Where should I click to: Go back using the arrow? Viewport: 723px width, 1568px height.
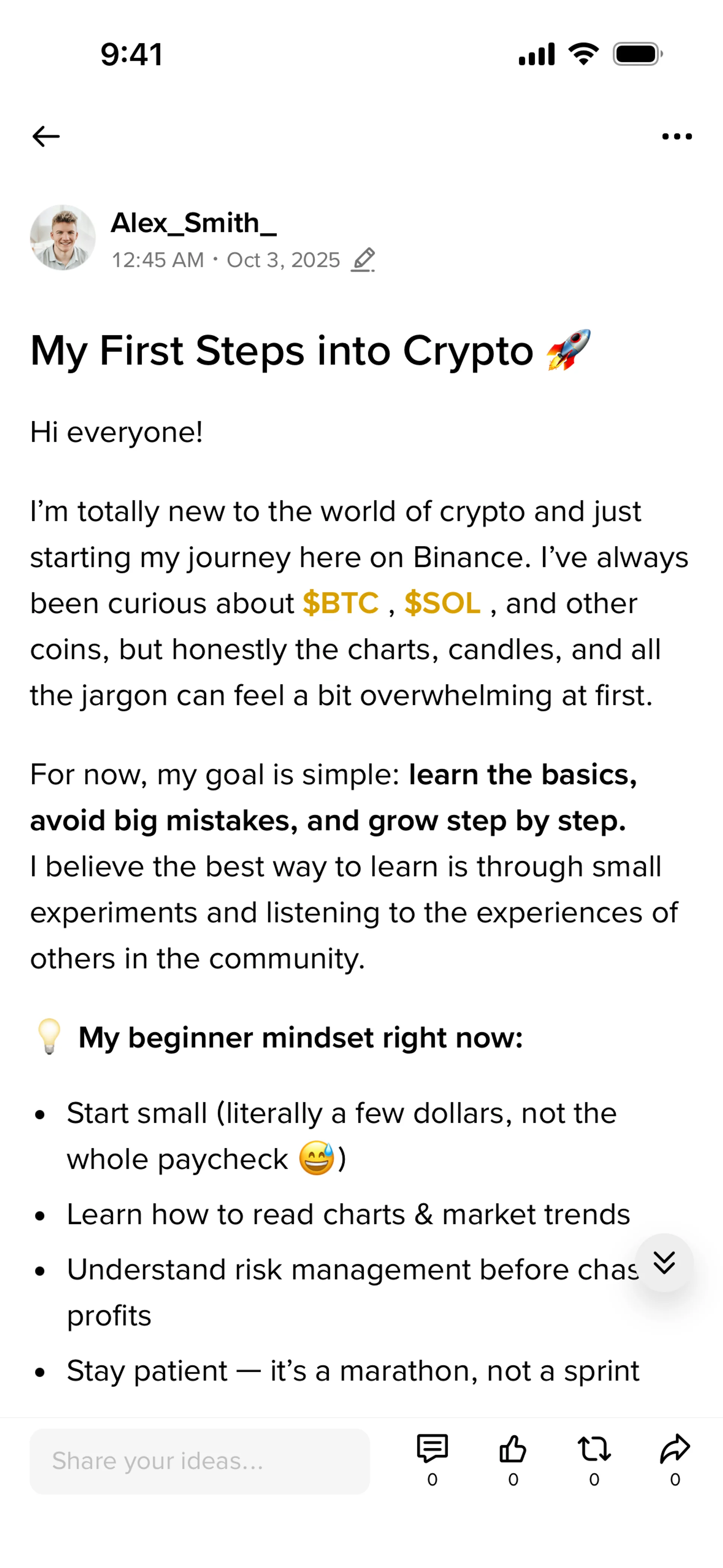pyautogui.click(x=46, y=136)
